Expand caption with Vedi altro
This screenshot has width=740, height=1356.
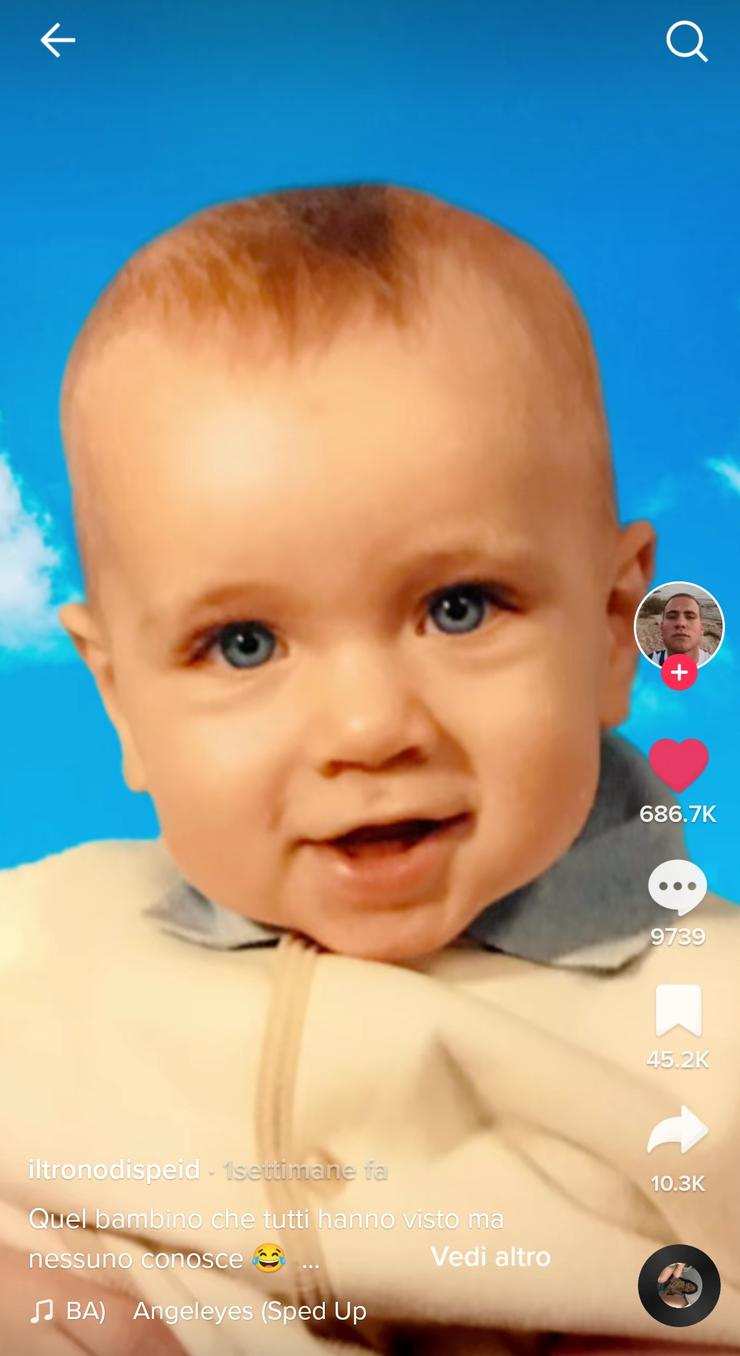click(490, 1257)
